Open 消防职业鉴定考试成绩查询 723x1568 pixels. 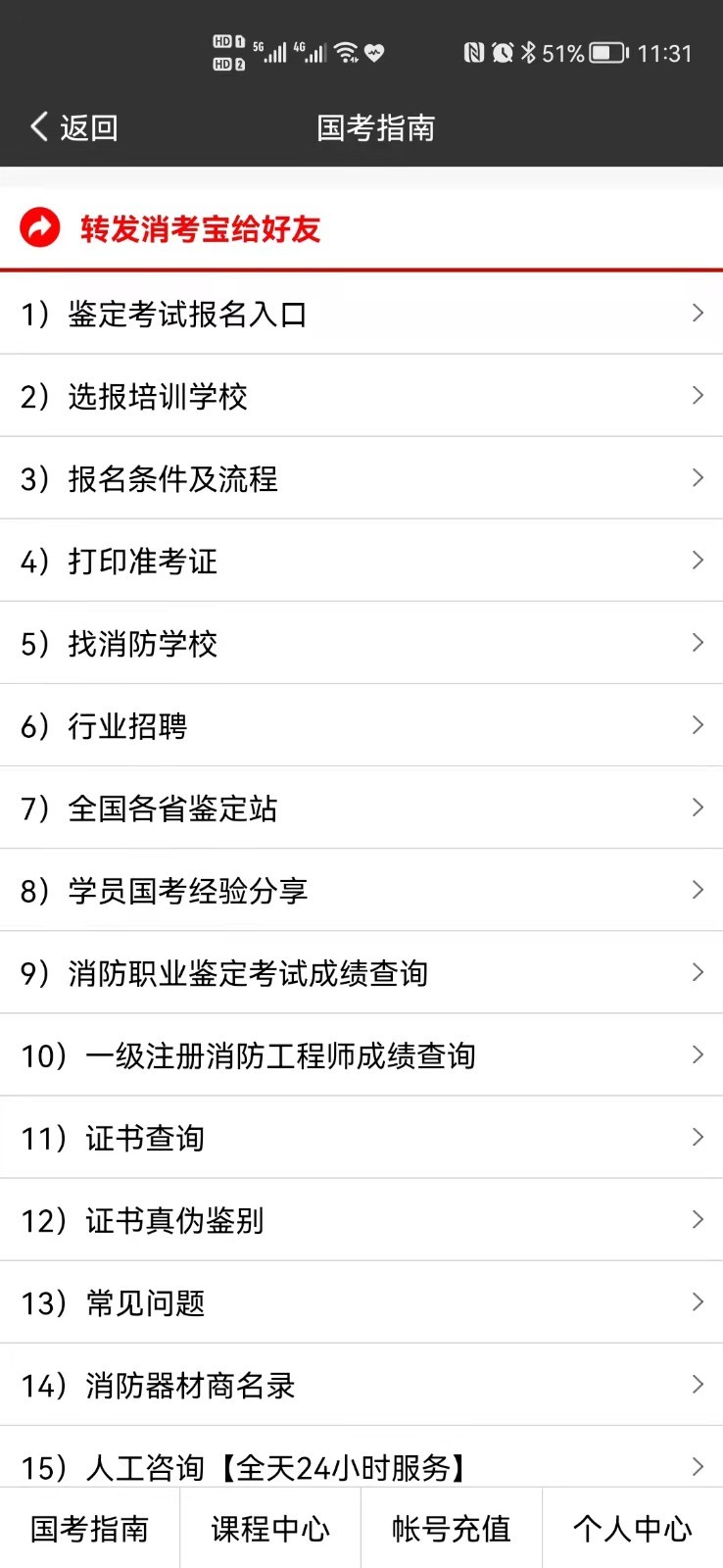coord(361,972)
